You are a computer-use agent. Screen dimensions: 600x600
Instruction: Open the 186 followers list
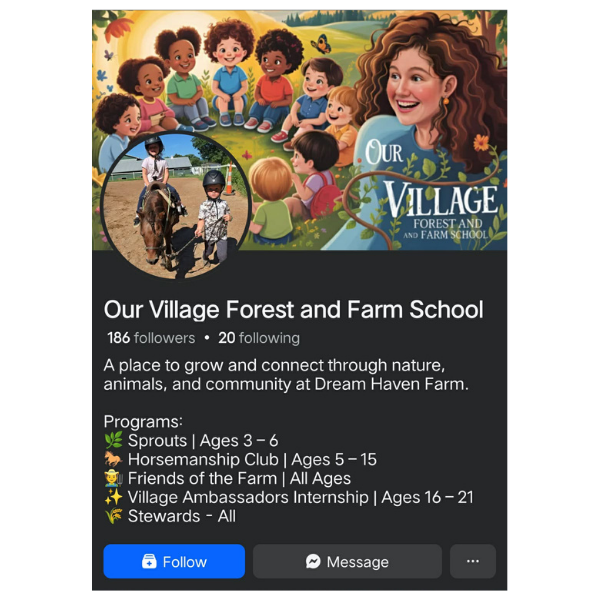tap(151, 338)
